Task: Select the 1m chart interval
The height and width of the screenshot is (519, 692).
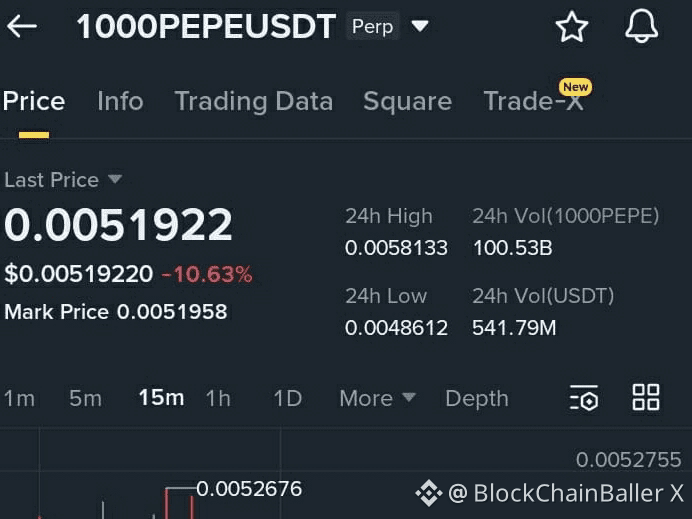Action: [19, 398]
